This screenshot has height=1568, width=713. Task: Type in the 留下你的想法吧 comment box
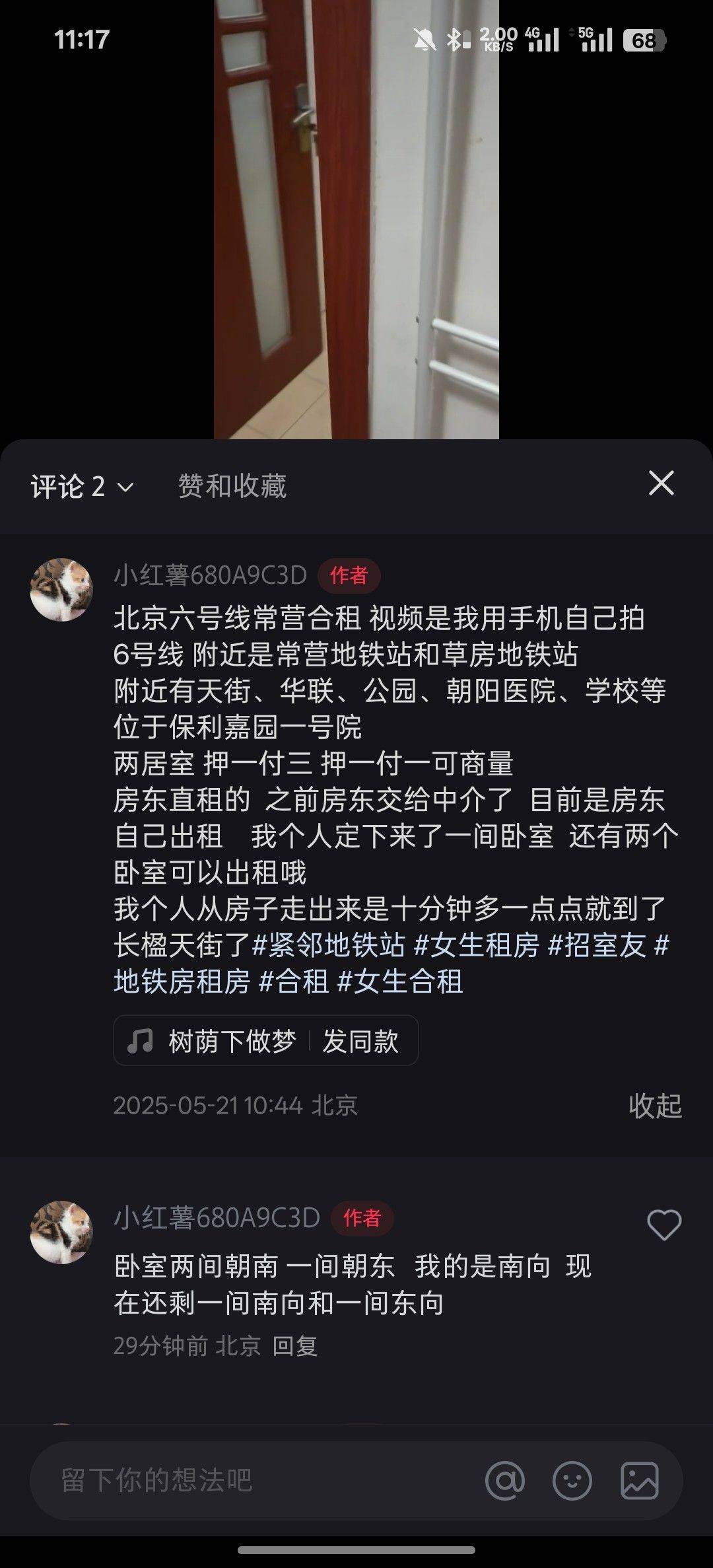point(264,1480)
